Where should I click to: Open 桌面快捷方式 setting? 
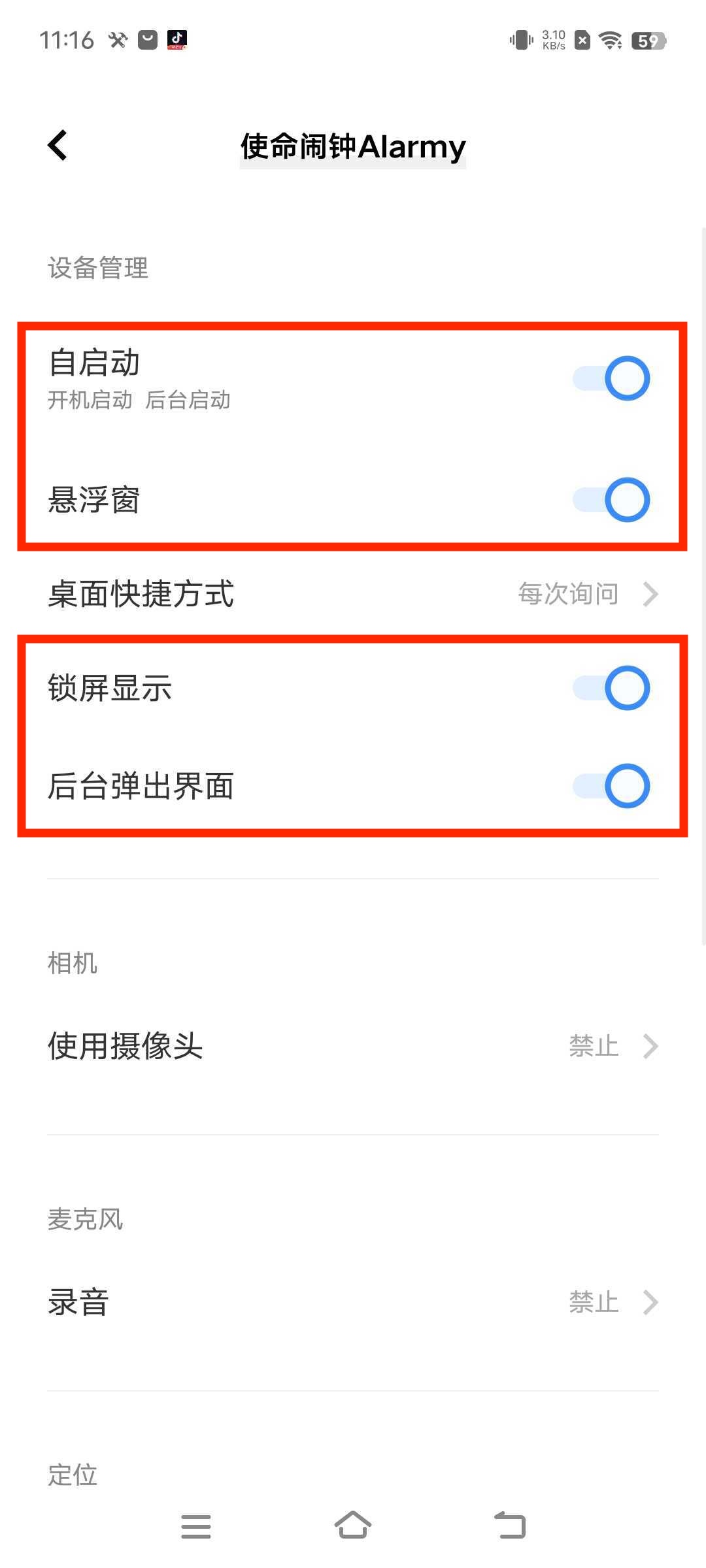(353, 594)
